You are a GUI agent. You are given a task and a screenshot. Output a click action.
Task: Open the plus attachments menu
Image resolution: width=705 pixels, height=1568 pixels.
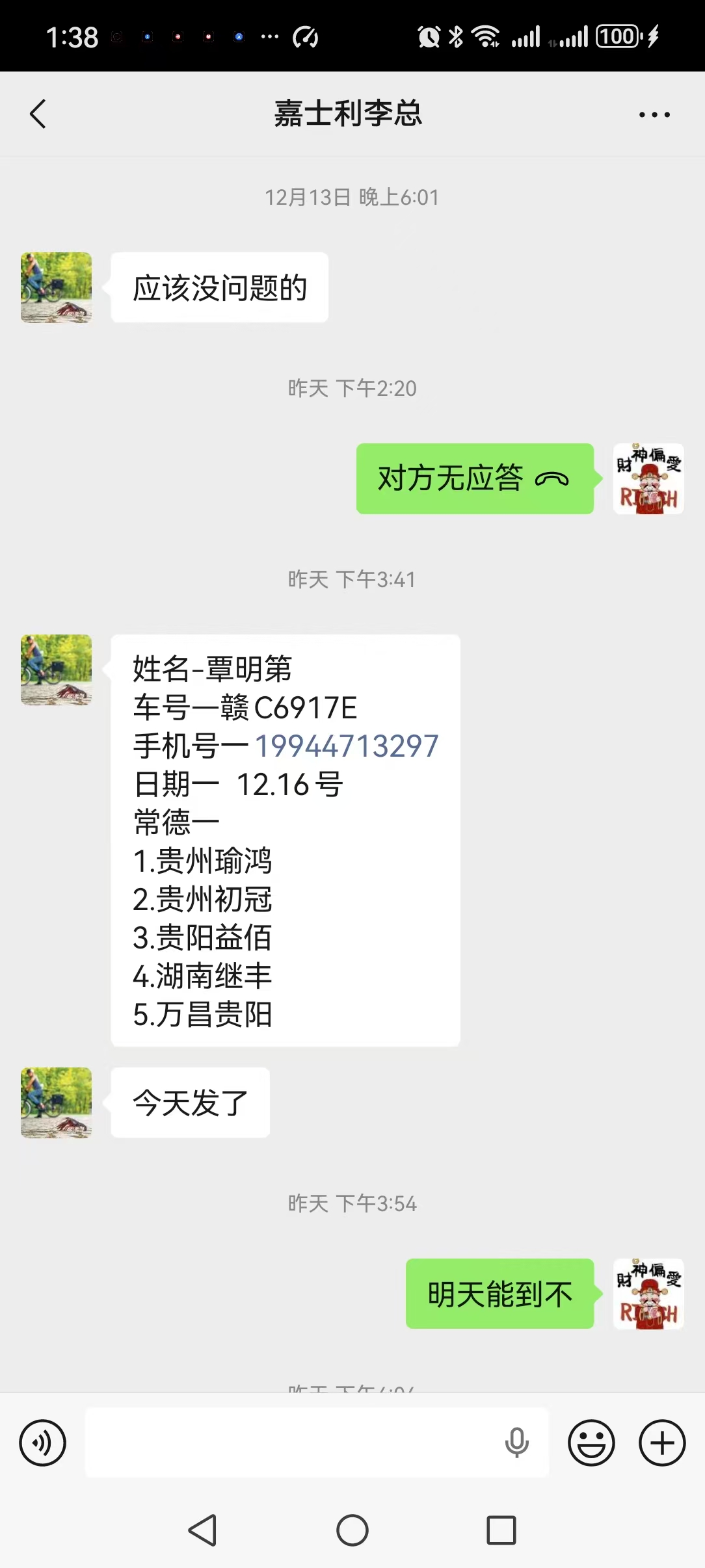tap(662, 1443)
